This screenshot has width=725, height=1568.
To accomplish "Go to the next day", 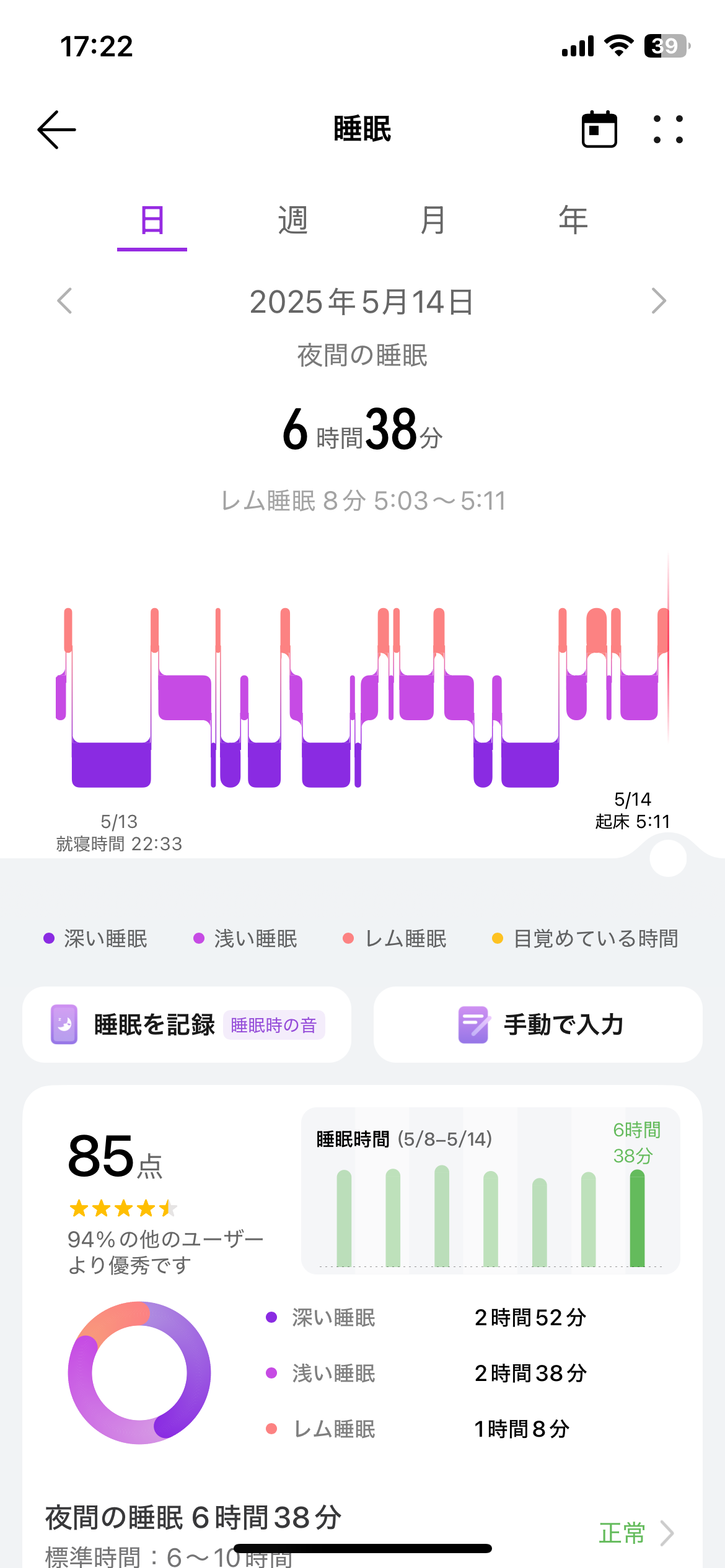I will [659, 302].
